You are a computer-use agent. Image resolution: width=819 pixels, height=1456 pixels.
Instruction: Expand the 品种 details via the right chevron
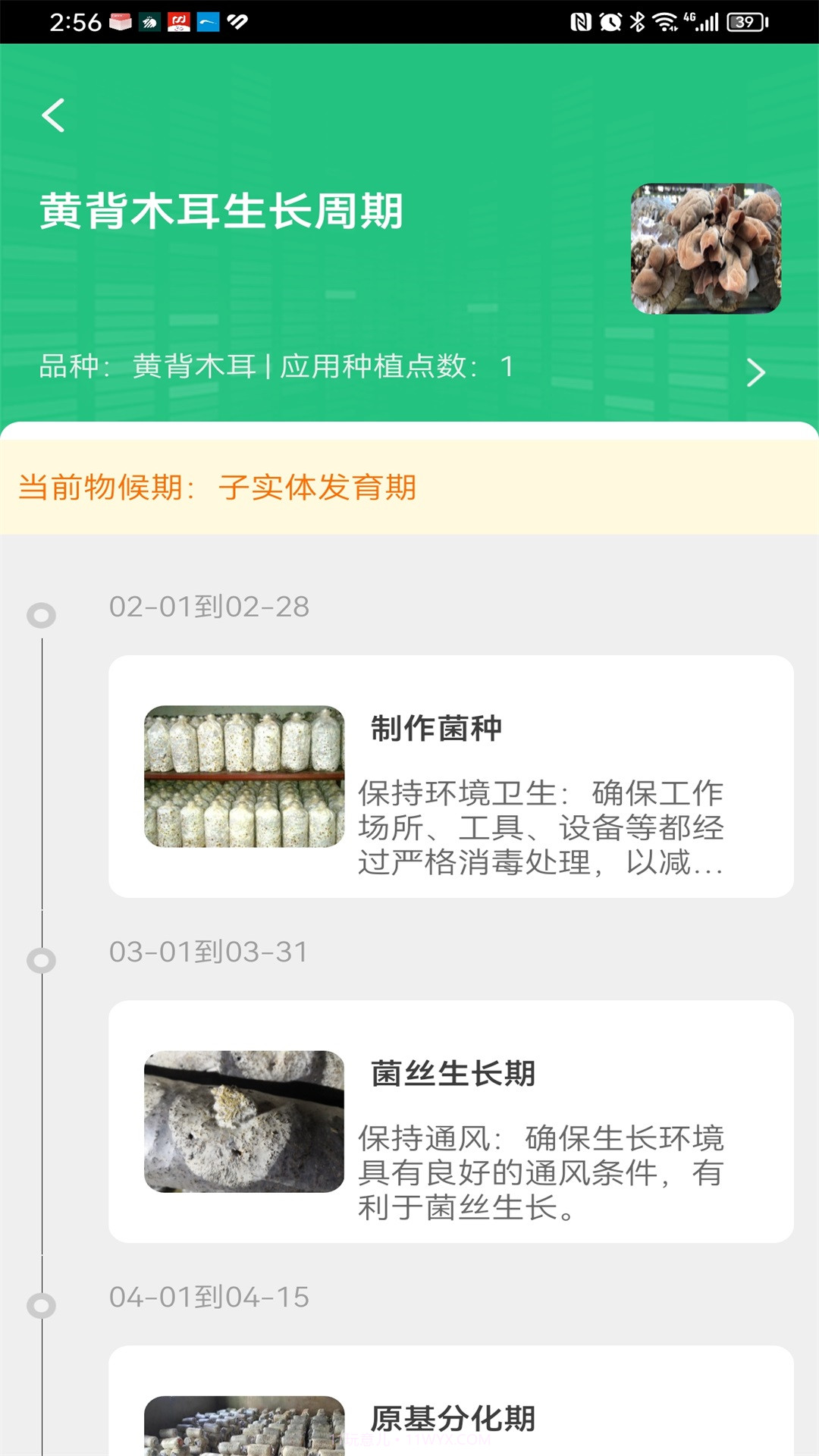click(x=756, y=372)
